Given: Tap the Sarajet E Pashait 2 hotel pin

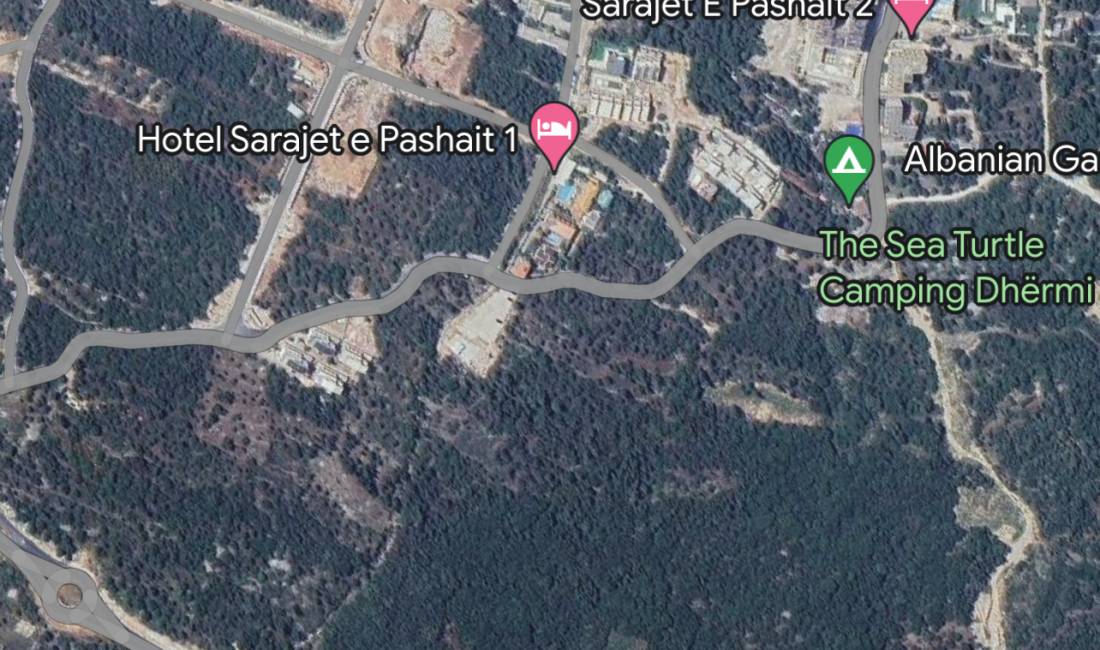Looking at the screenshot, I should point(910,12).
